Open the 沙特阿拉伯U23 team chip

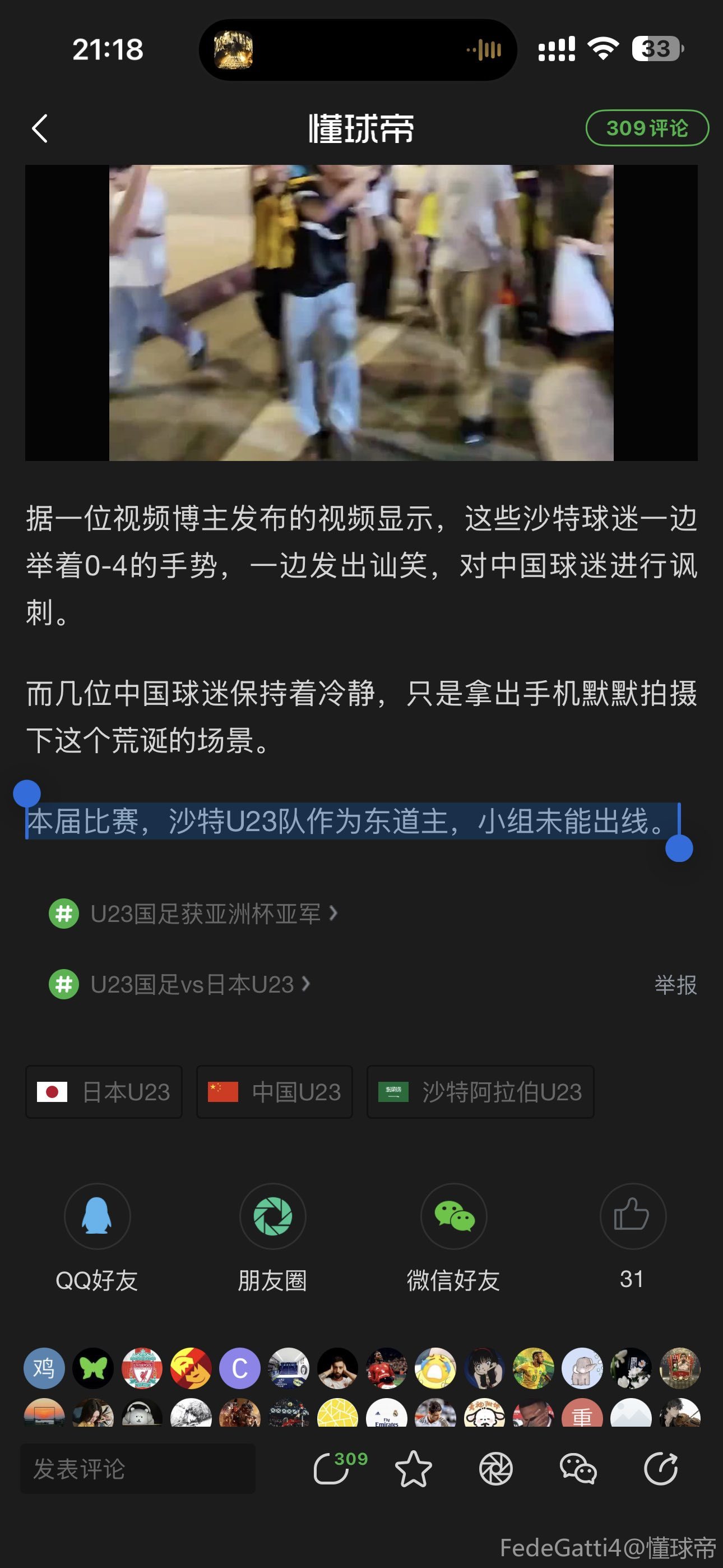pos(480,1092)
